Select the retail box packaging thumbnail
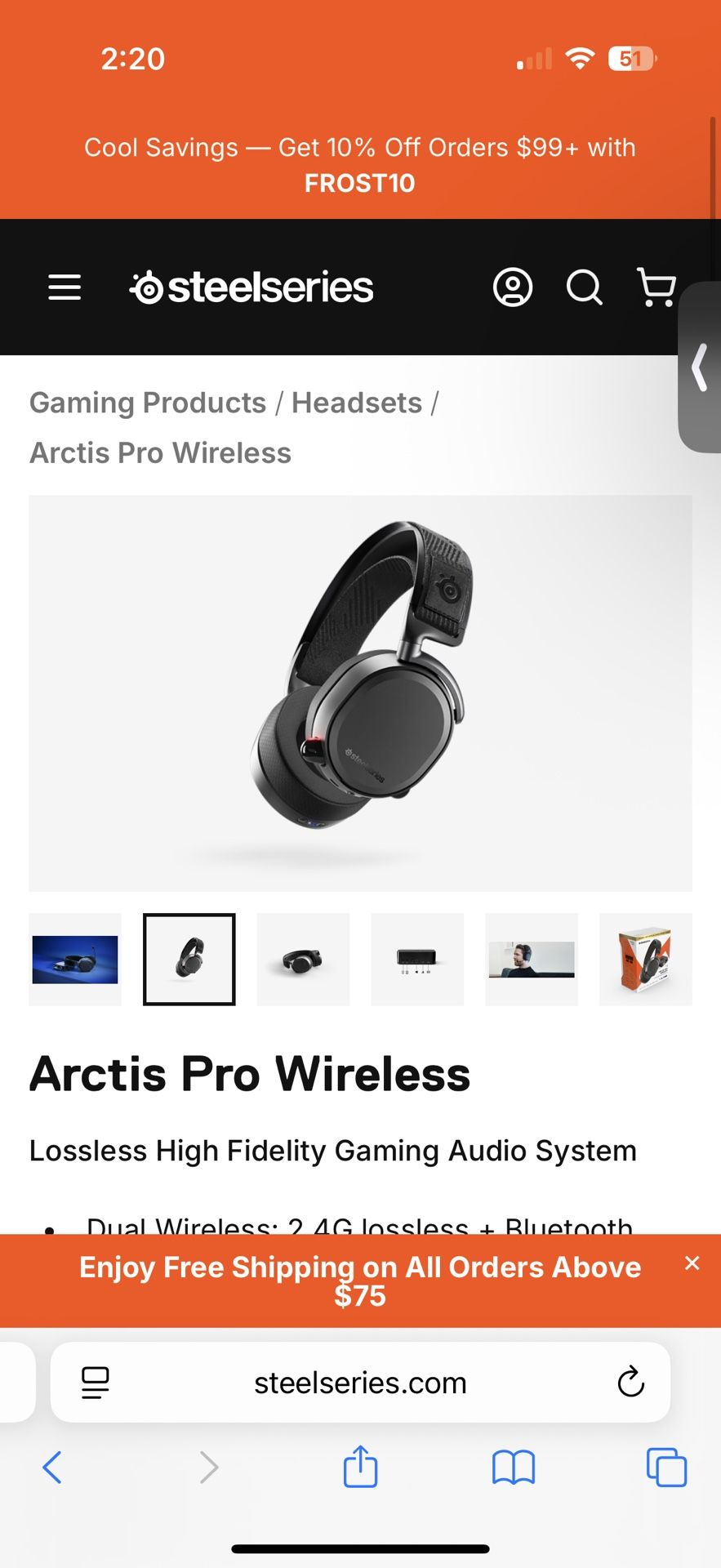Viewport: 721px width, 1568px height. pos(645,960)
